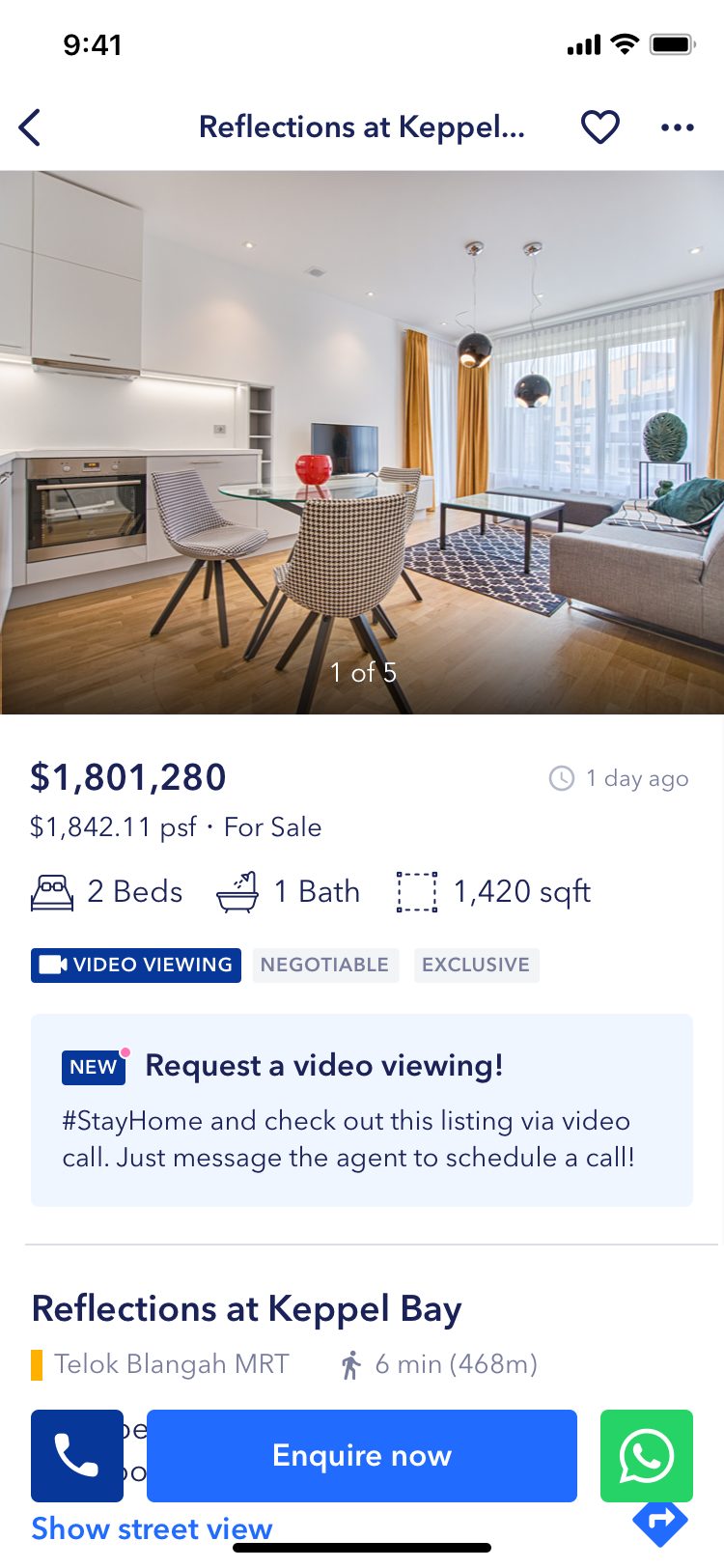Open the three-dot overflow menu
The width and height of the screenshot is (724, 1568).
pos(678,127)
